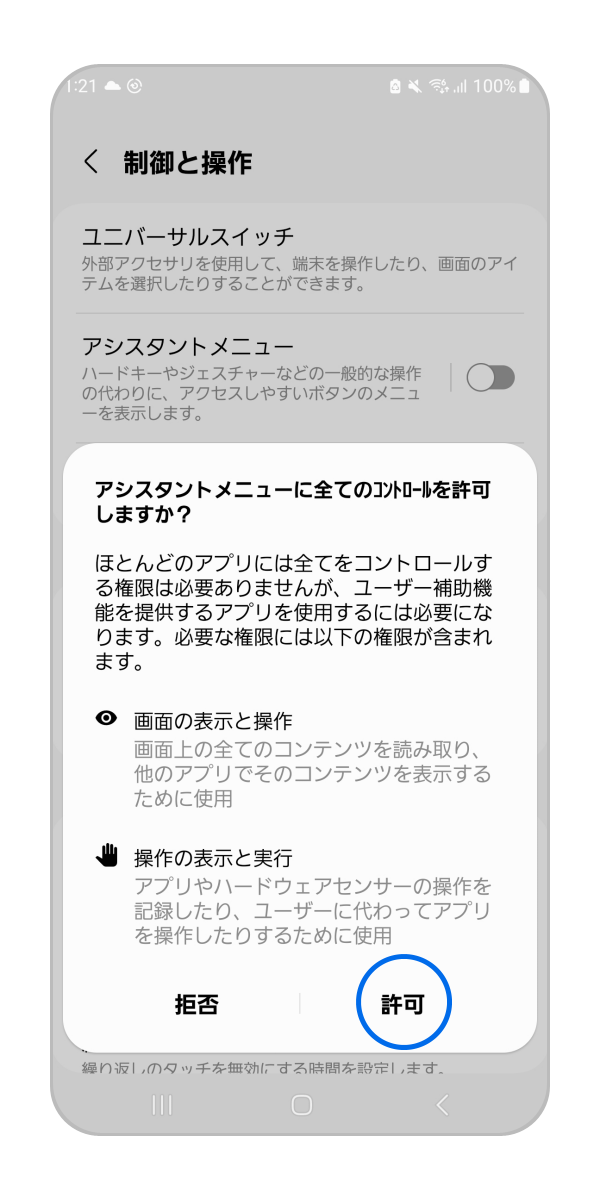Tap 拒否 to deny the permission
The width and height of the screenshot is (600, 1200).
[x=196, y=1004]
